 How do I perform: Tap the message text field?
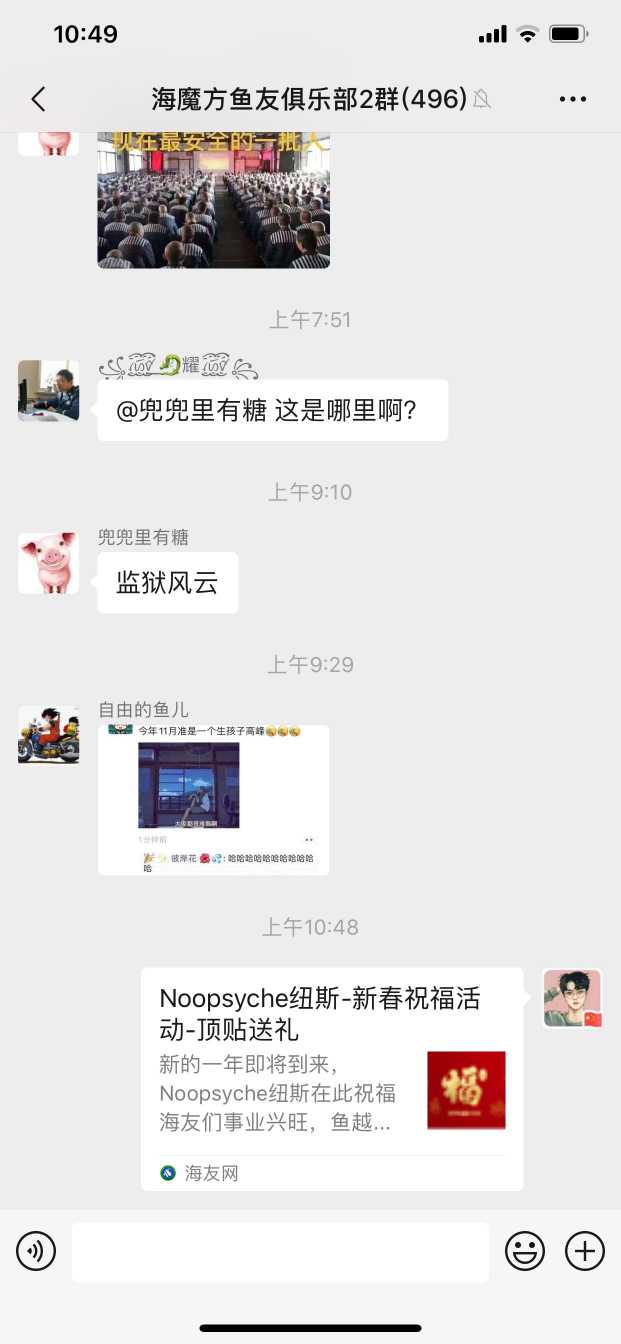click(x=280, y=1251)
